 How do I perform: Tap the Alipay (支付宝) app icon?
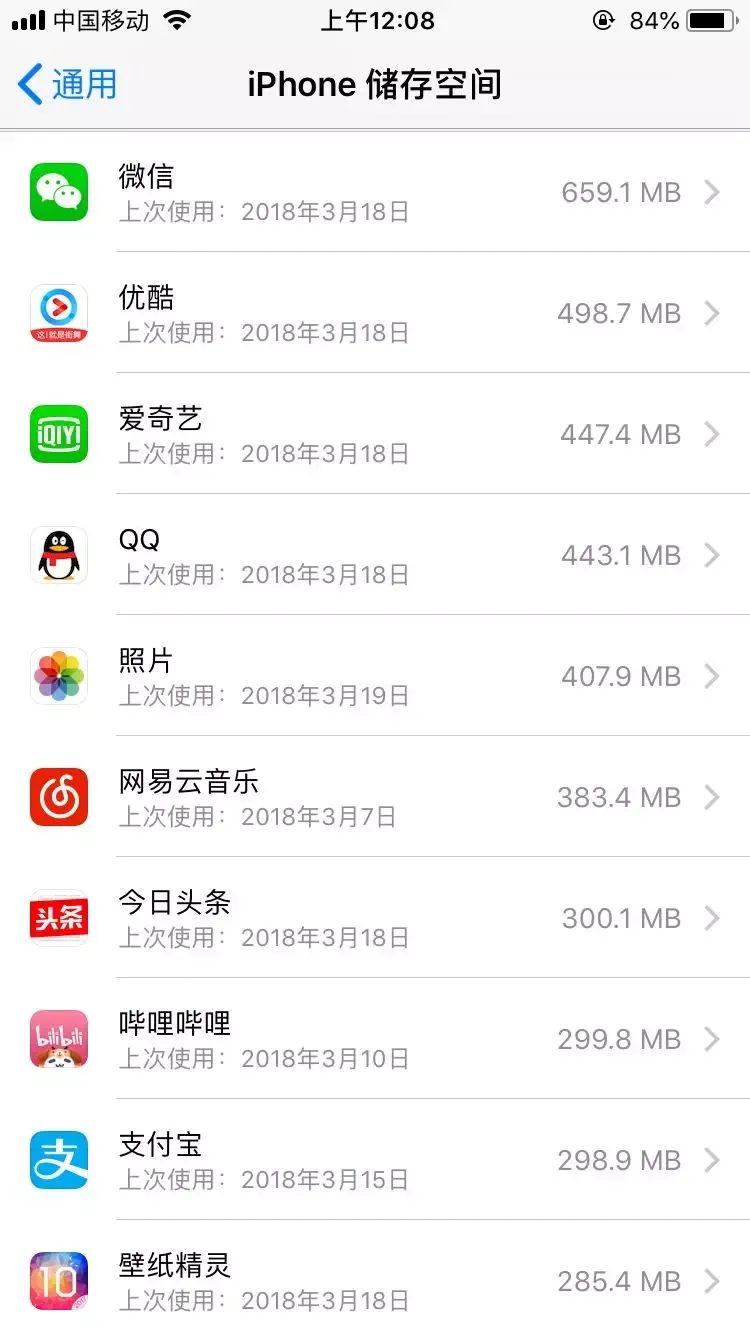[58, 1160]
